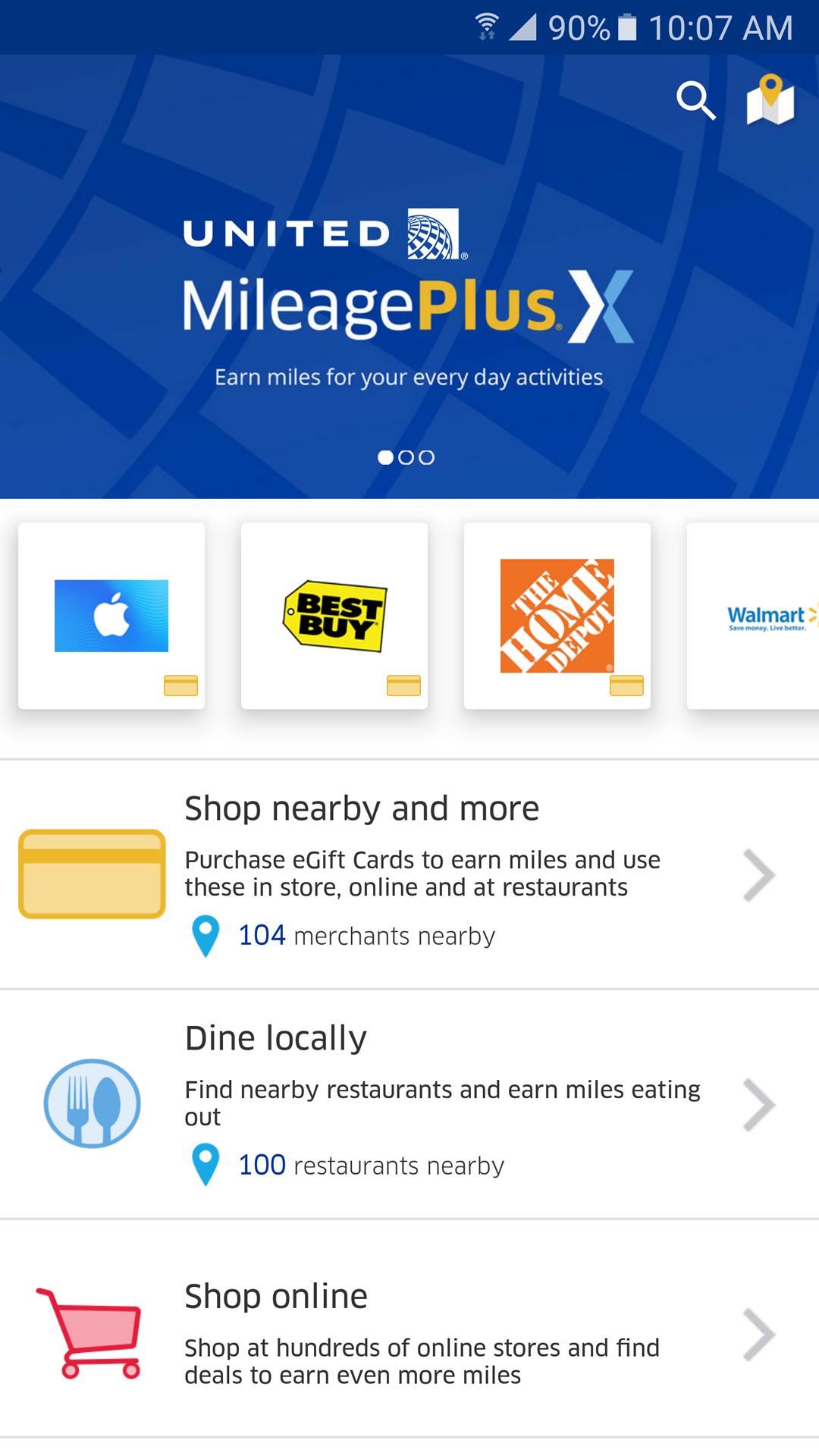Open the Dine locally section
The width and height of the screenshot is (819, 1456).
coord(409,1104)
